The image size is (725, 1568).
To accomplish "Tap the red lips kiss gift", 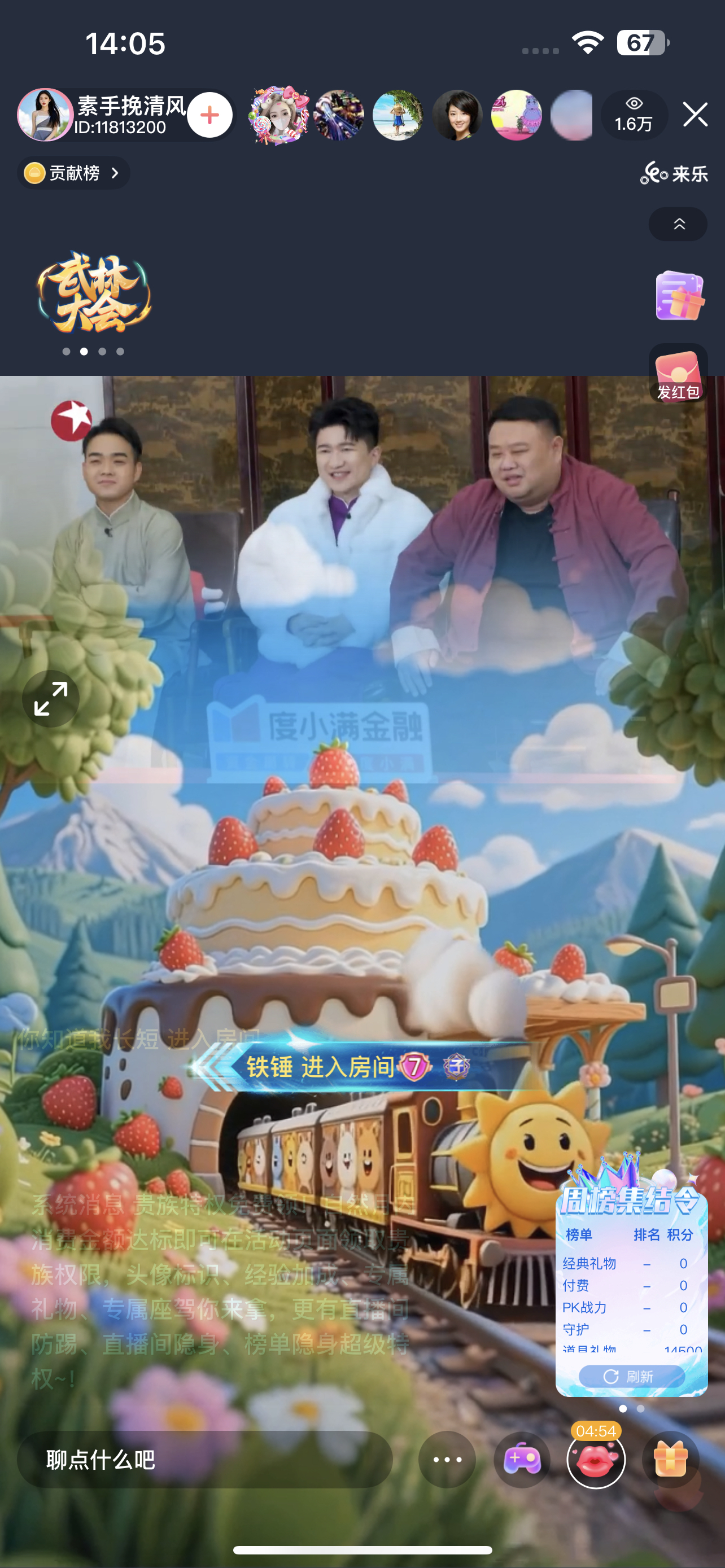I will (596, 1460).
